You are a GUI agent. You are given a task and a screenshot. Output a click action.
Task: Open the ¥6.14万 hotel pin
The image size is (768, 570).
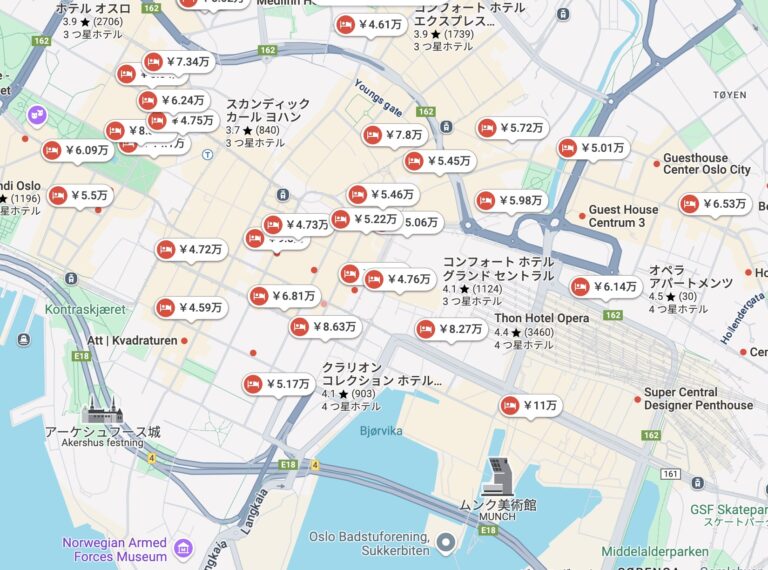(605, 287)
